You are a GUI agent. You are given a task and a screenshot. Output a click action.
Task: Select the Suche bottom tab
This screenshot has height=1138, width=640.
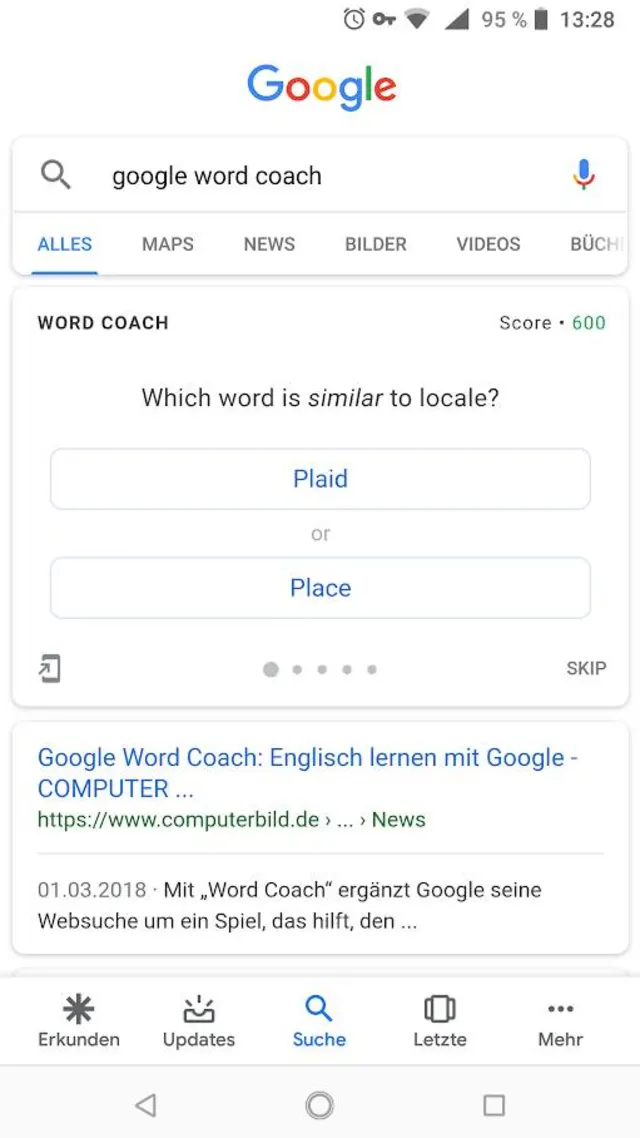pos(319,1021)
